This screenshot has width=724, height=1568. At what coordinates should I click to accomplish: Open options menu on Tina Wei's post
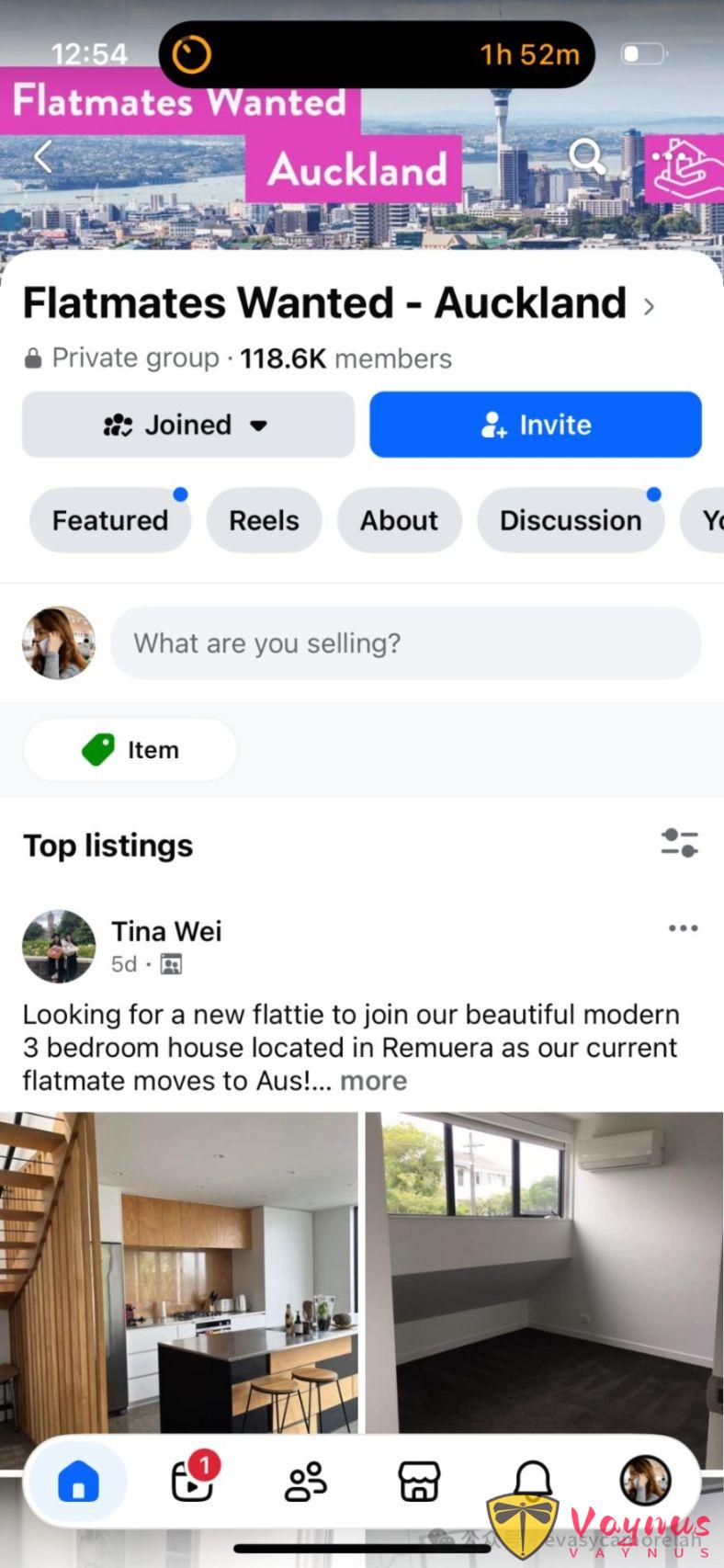coord(683,928)
